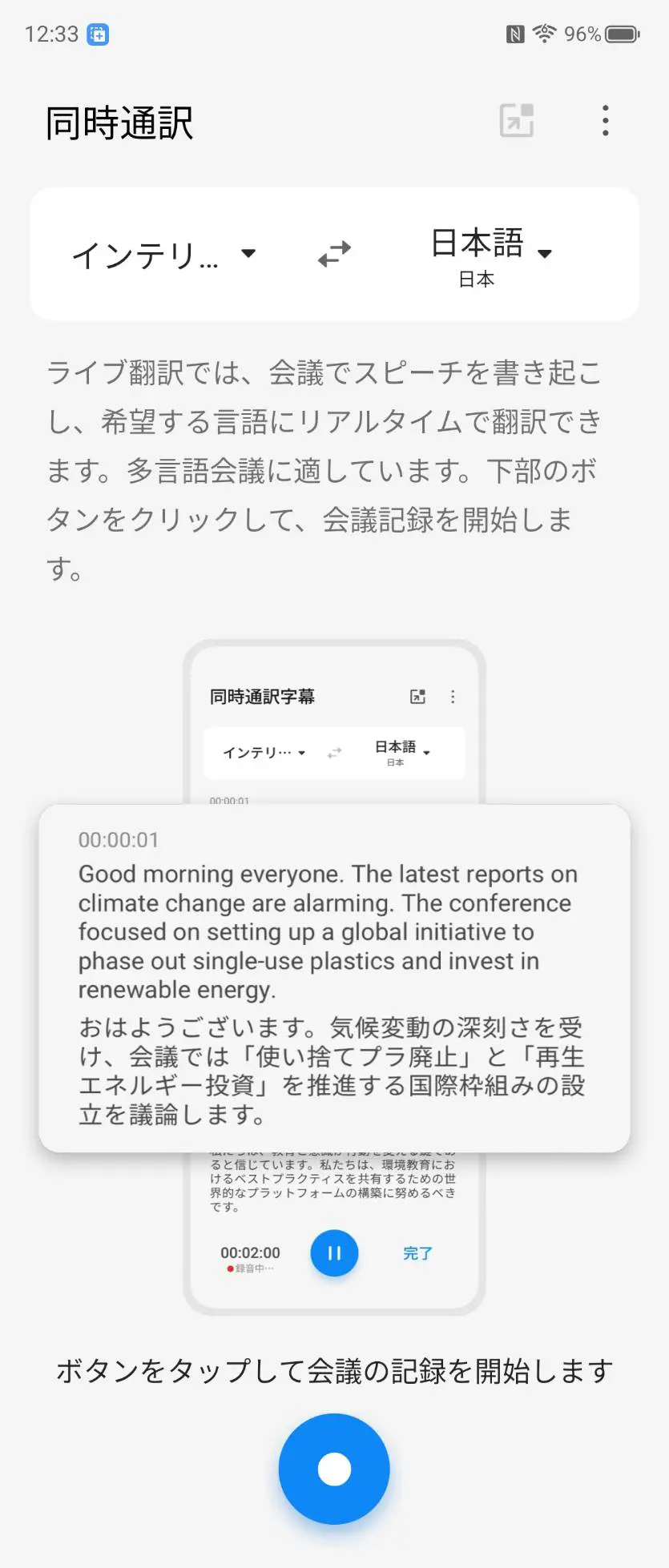Tap the 同時通訳字幕 header in the preview
669x1568 pixels.
[x=262, y=696]
